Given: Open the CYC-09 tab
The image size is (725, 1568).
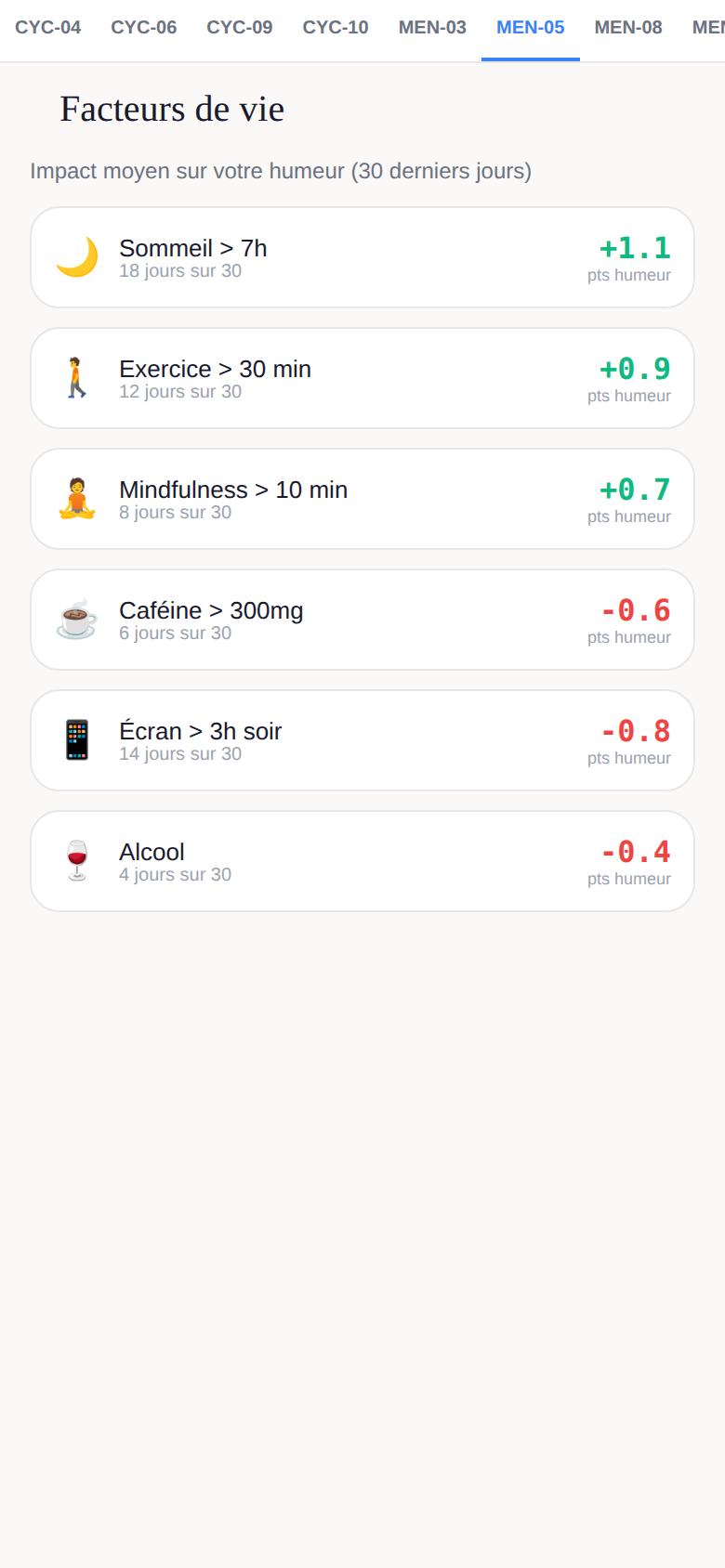Looking at the screenshot, I should (240, 28).
